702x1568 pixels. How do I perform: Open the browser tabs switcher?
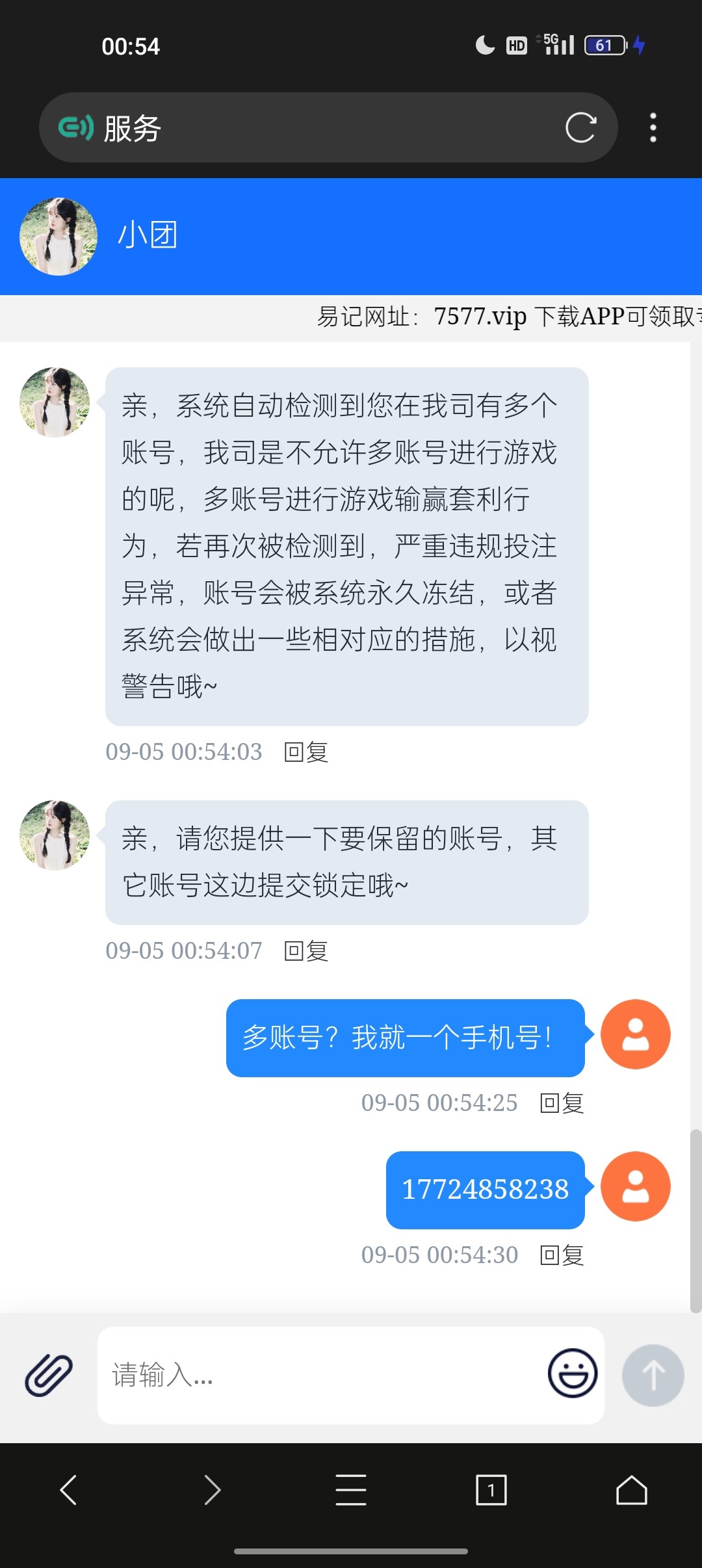[491, 1490]
